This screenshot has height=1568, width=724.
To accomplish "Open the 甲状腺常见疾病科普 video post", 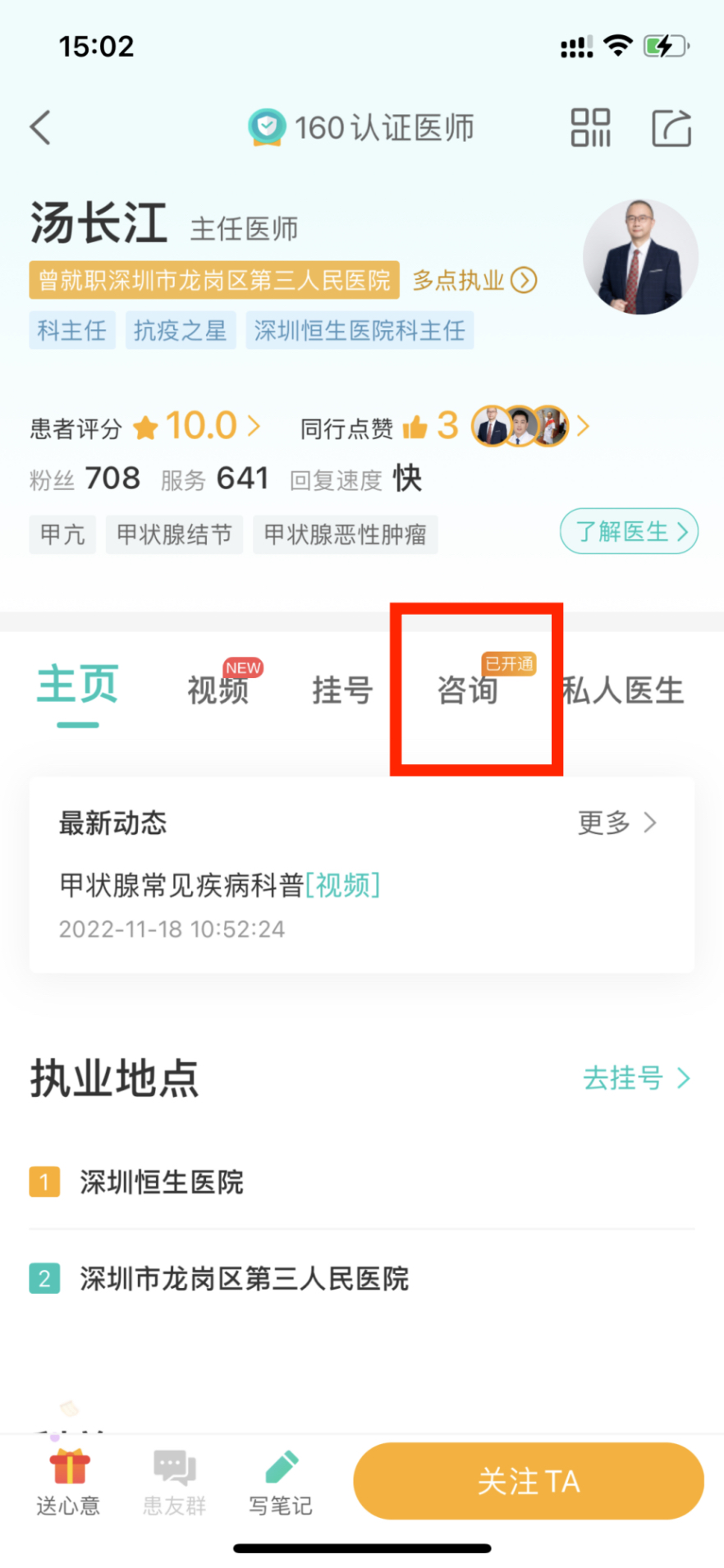I will [x=219, y=885].
